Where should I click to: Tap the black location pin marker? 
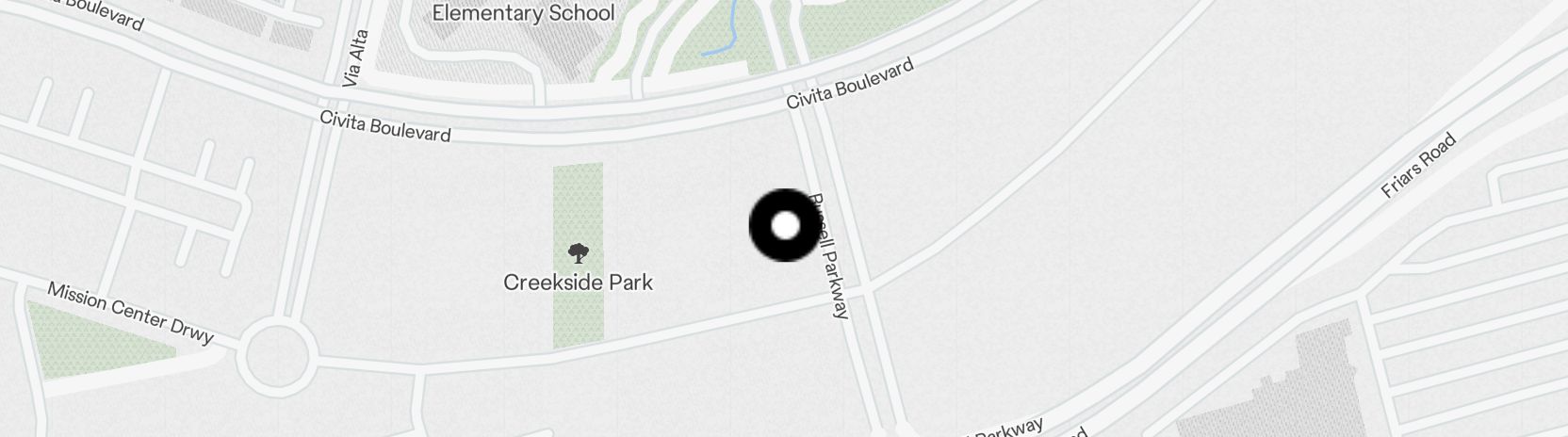[x=785, y=225]
